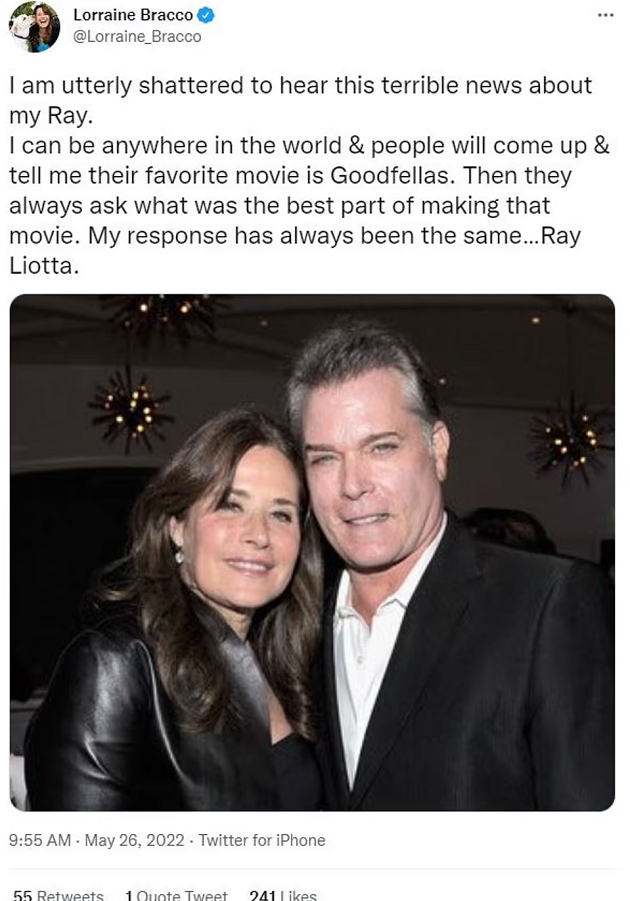View the 55 Retweets list

point(58,895)
